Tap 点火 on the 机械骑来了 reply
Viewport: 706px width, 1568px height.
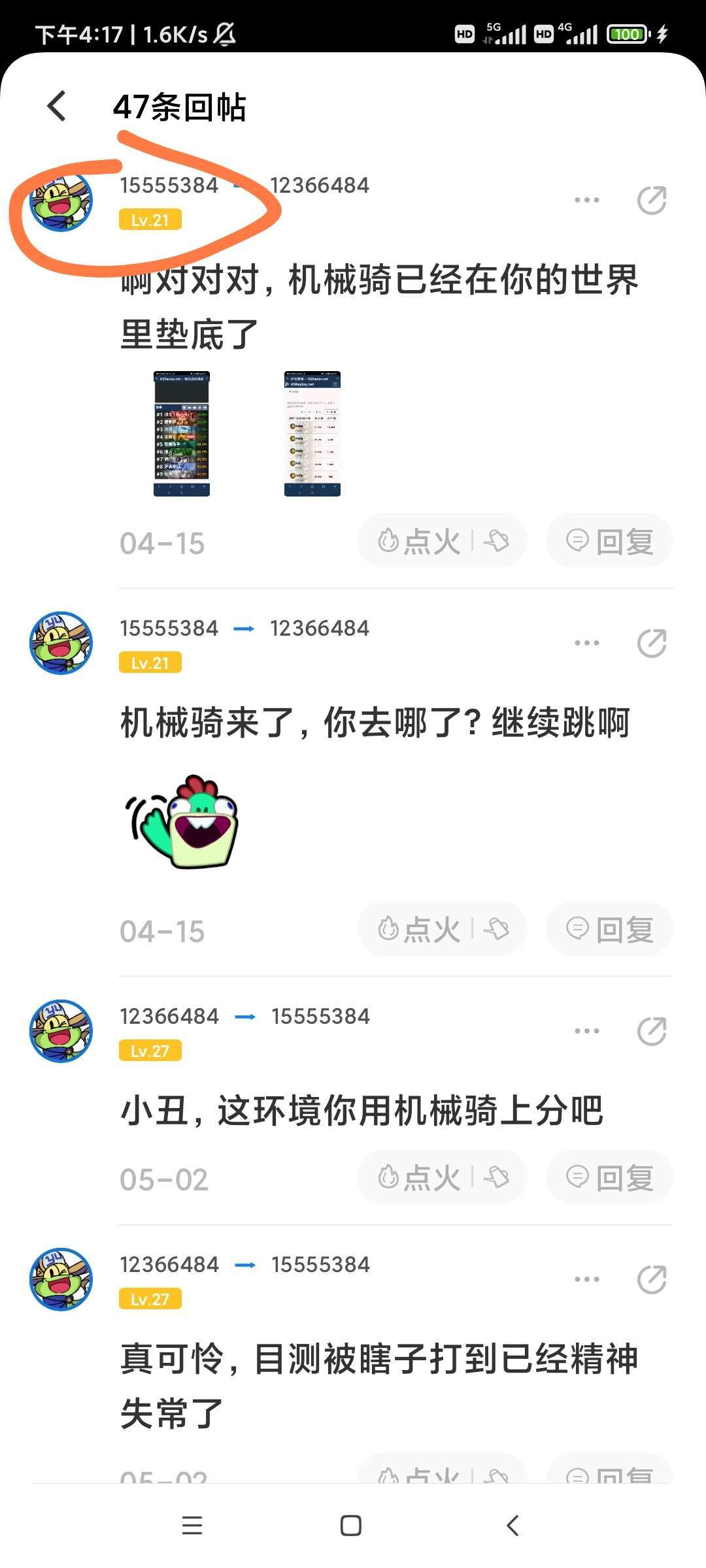(420, 929)
